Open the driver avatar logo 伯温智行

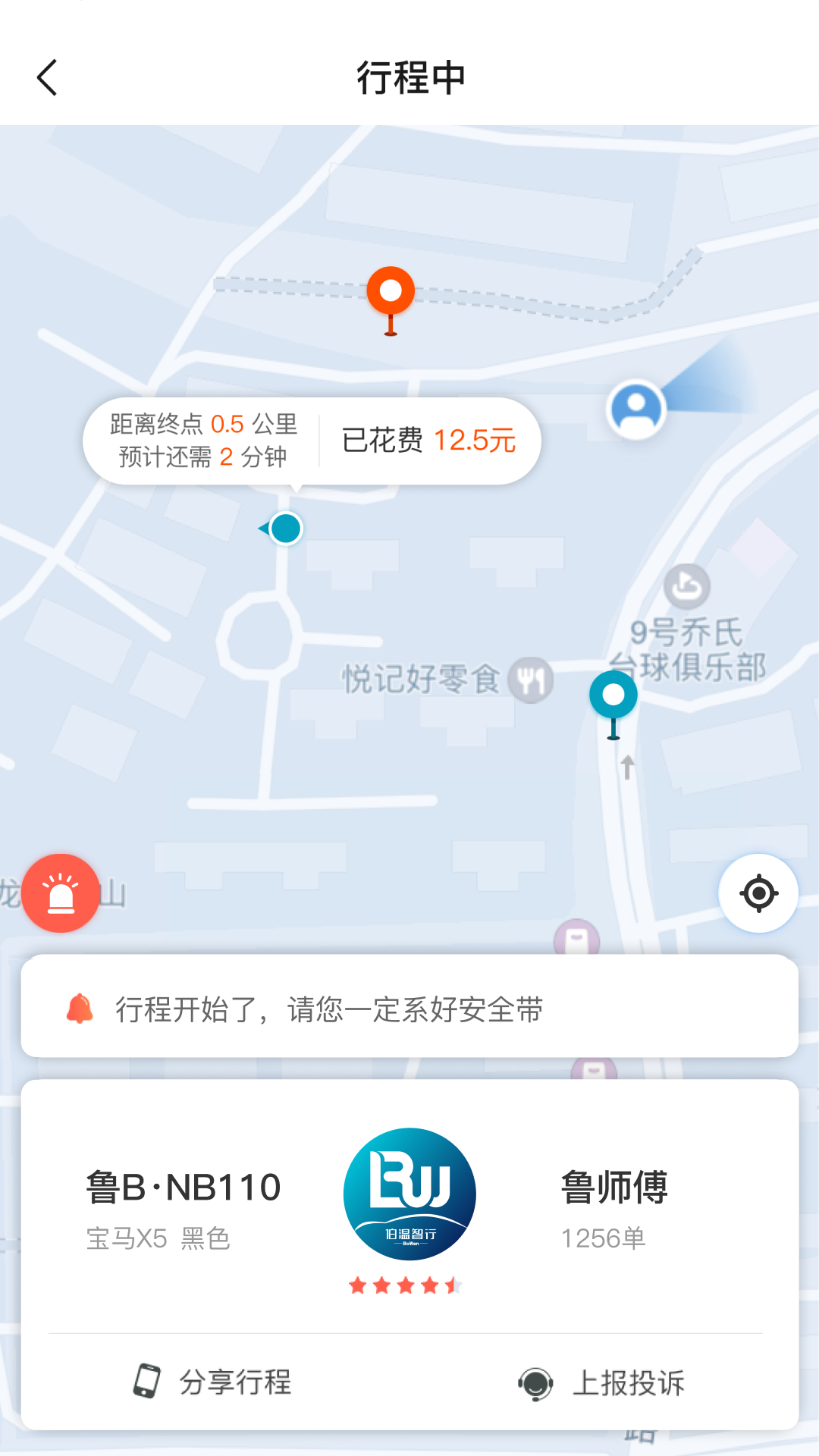409,1194
